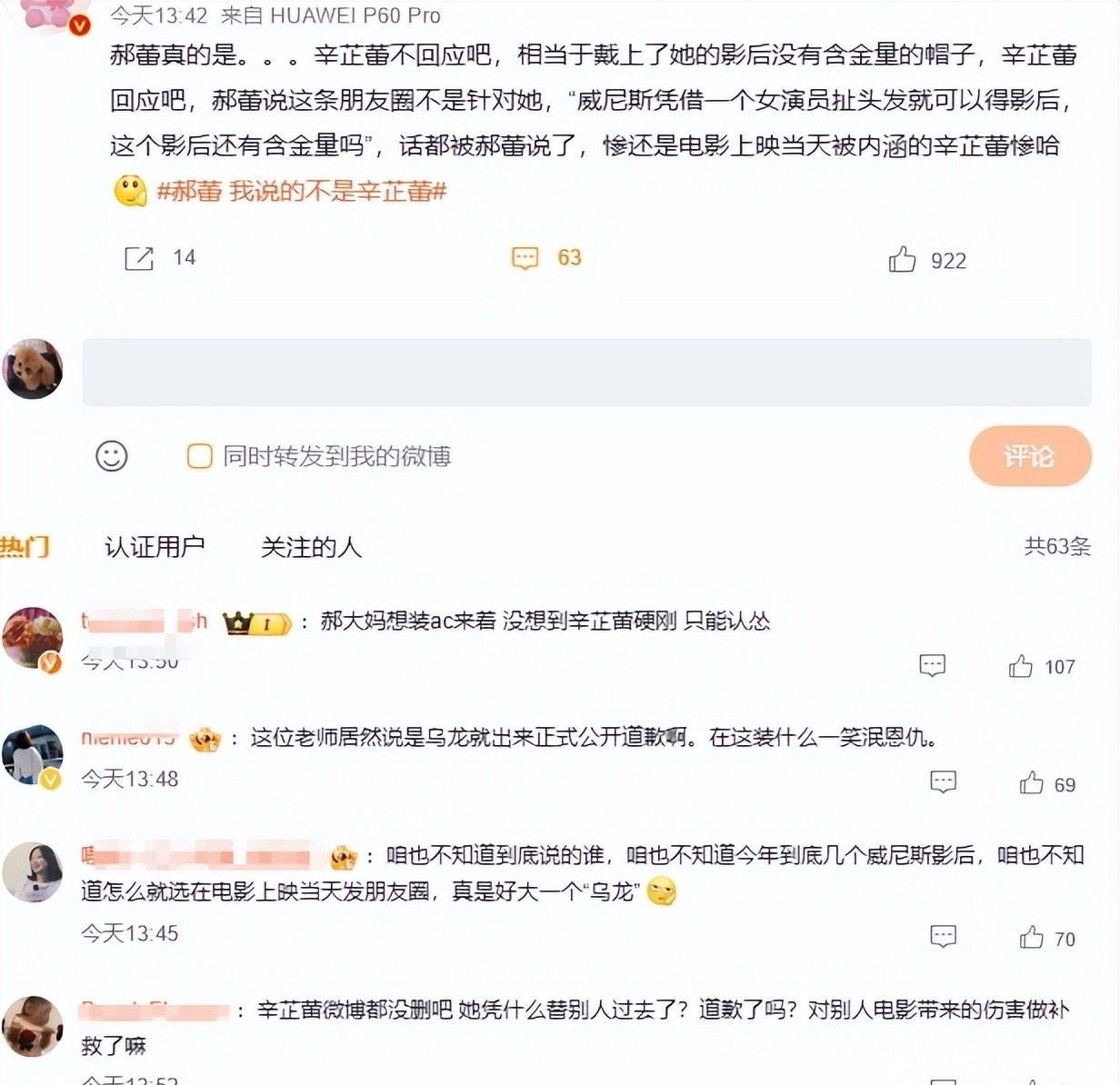Switch to the 关注的人 tab
Image resolution: width=1120 pixels, height=1085 pixels.
311,547
